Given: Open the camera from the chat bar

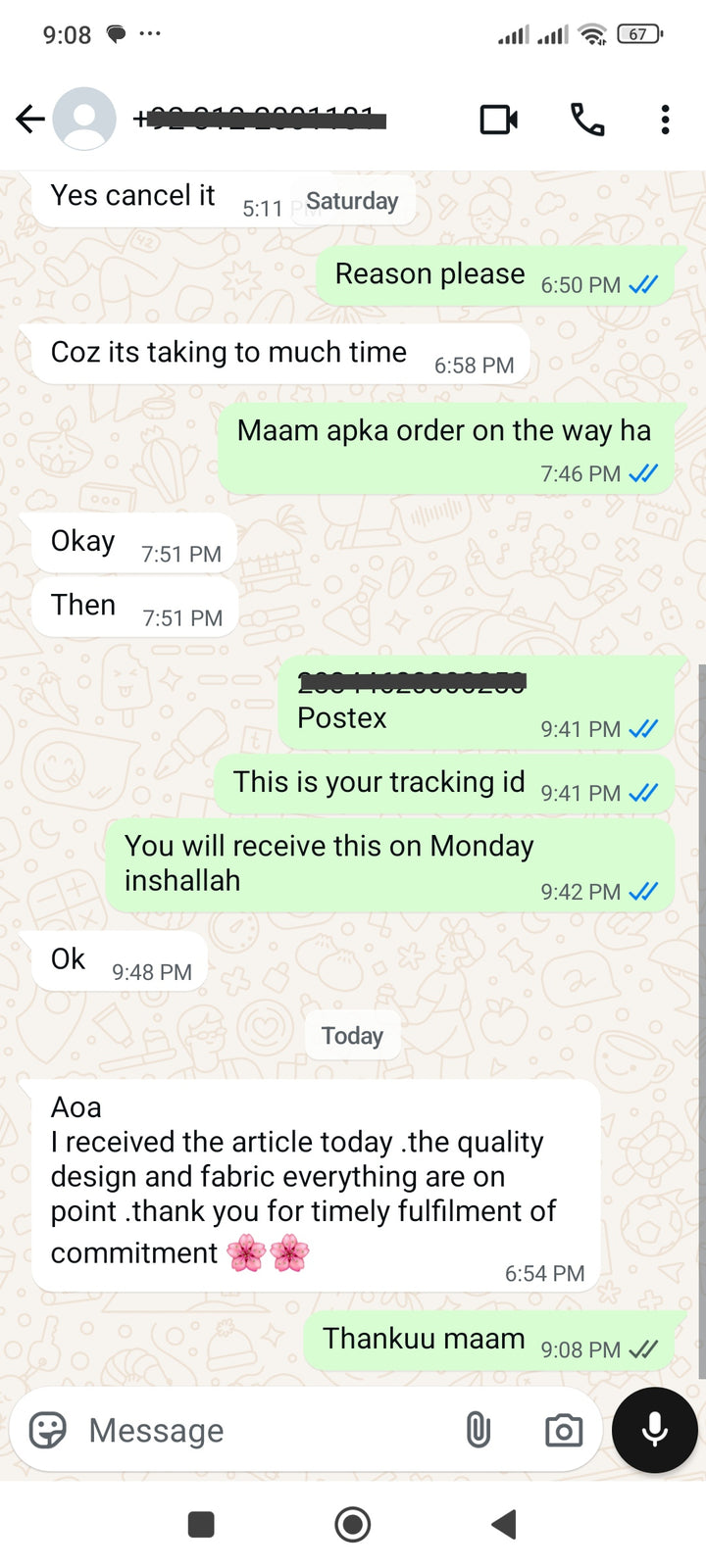Looking at the screenshot, I should coord(564,1431).
